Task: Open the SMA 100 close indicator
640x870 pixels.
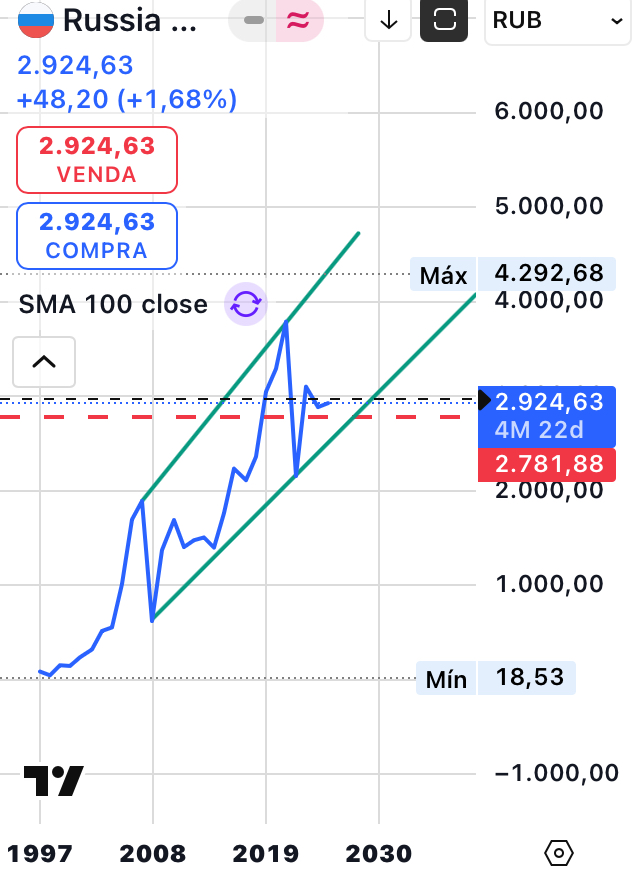Action: pyautogui.click(x=113, y=304)
